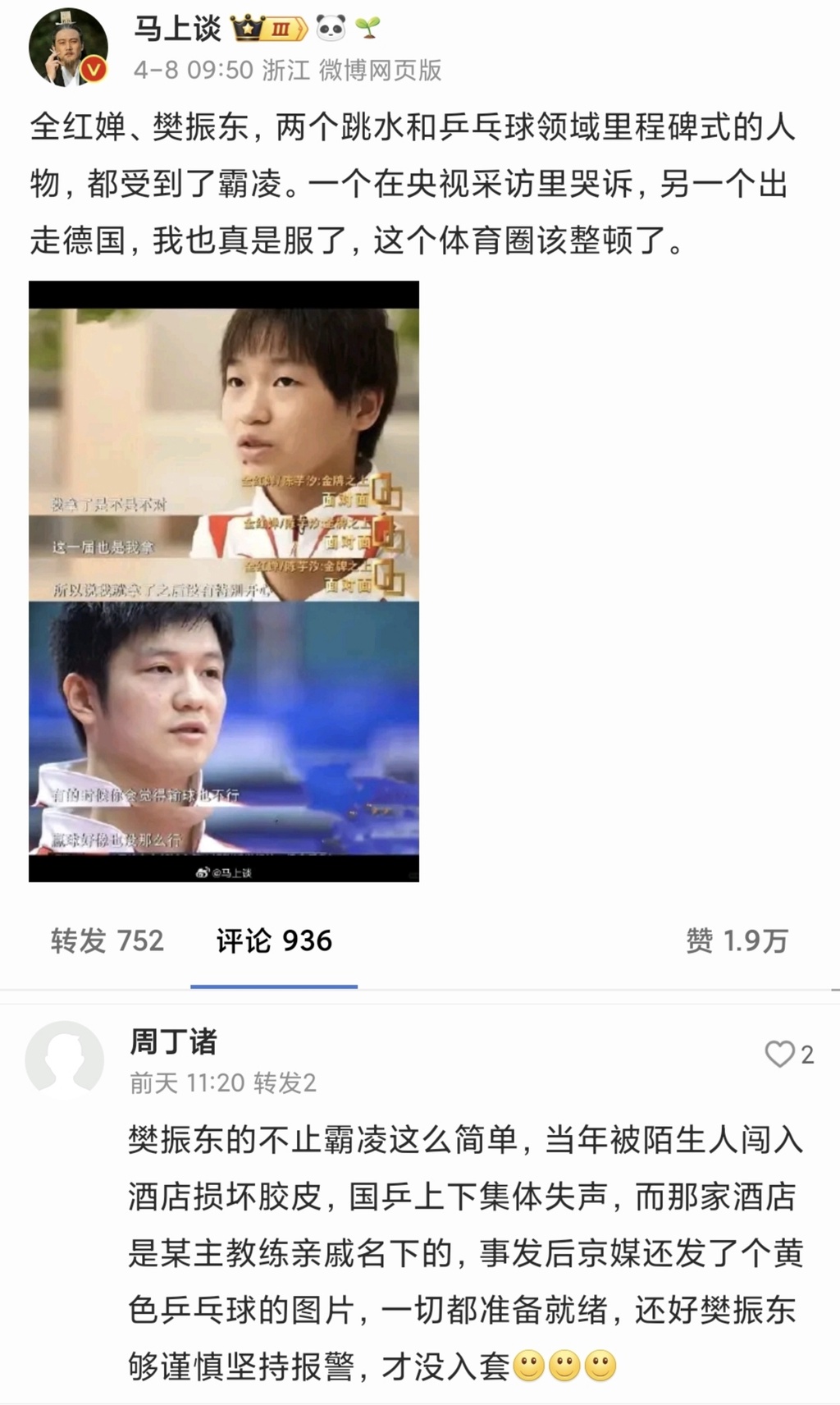The width and height of the screenshot is (840, 1405).
Task: Open 马上谈's profile avatar
Action: 68,48
